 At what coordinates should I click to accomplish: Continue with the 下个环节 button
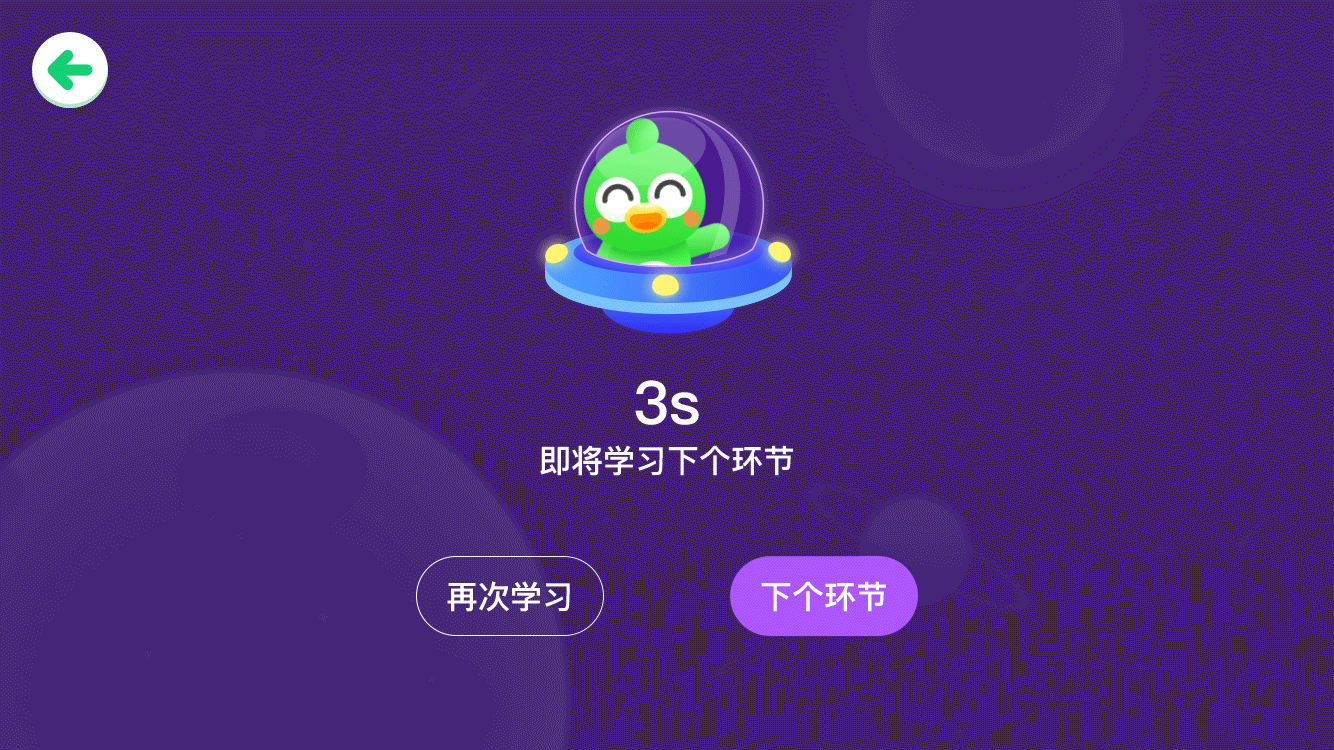click(823, 596)
